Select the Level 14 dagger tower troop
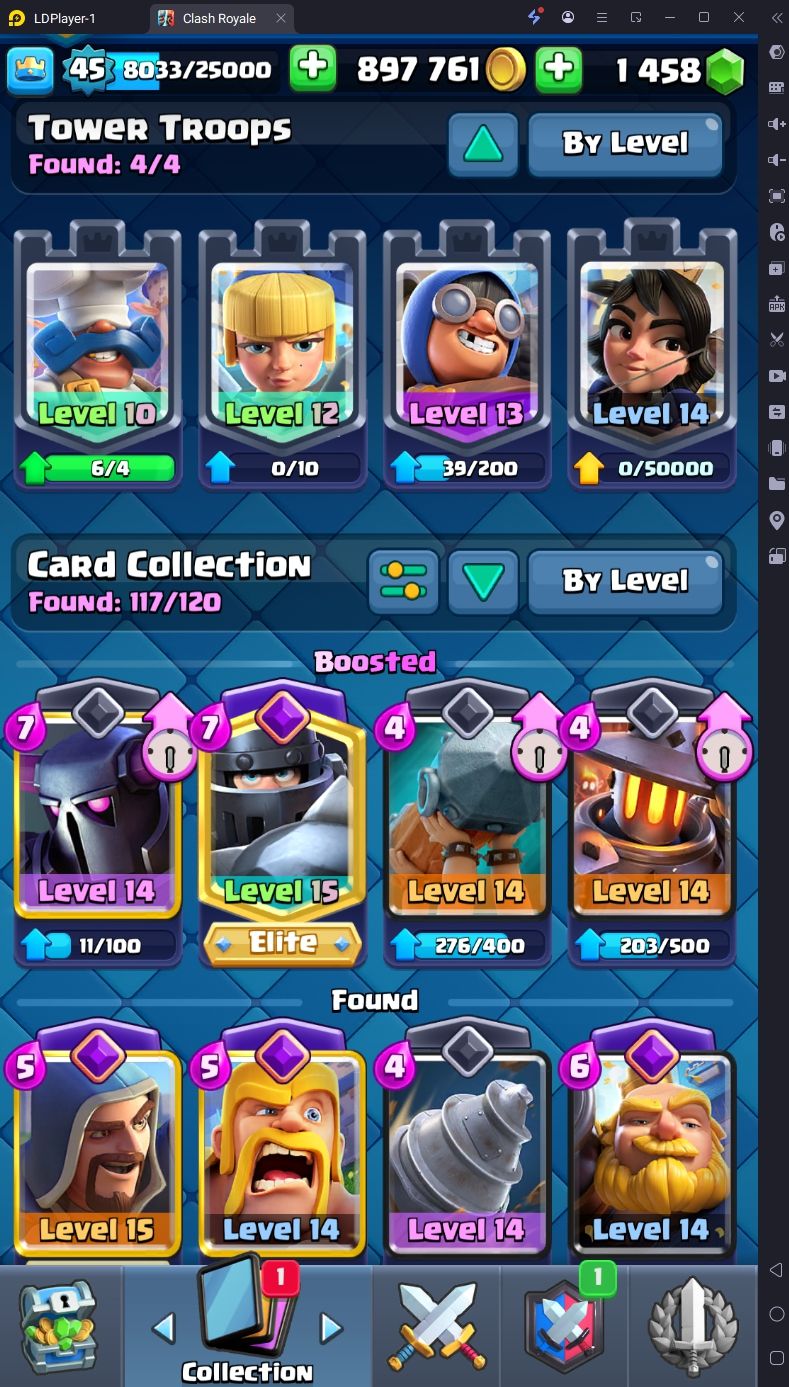The width and height of the screenshot is (789, 1387). click(x=652, y=355)
